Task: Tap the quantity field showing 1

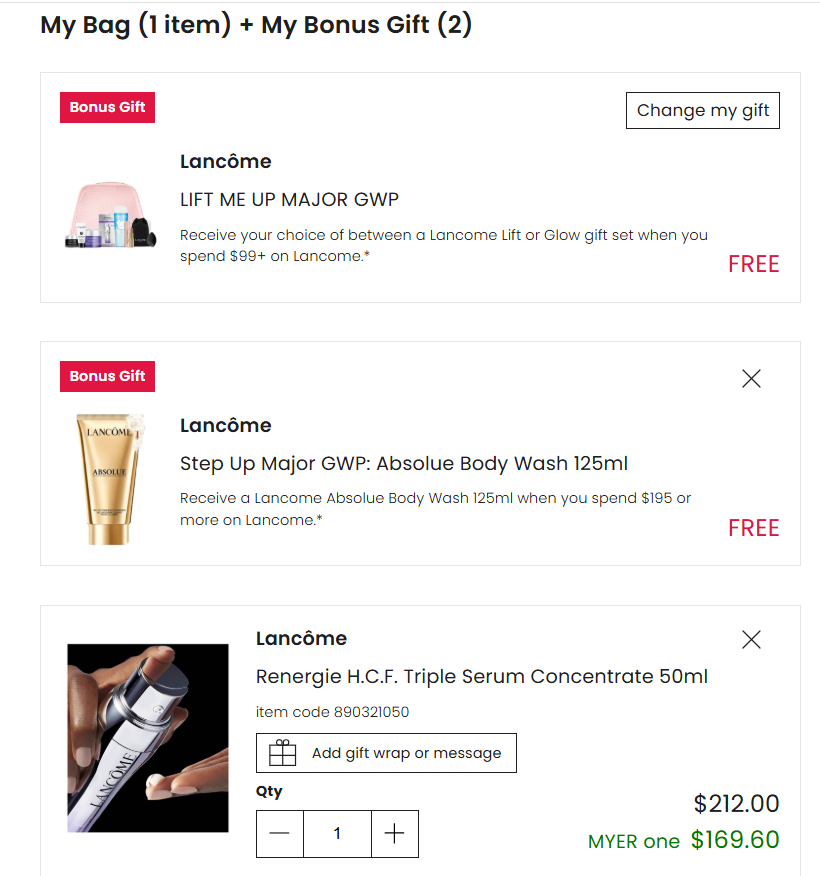Action: point(337,833)
